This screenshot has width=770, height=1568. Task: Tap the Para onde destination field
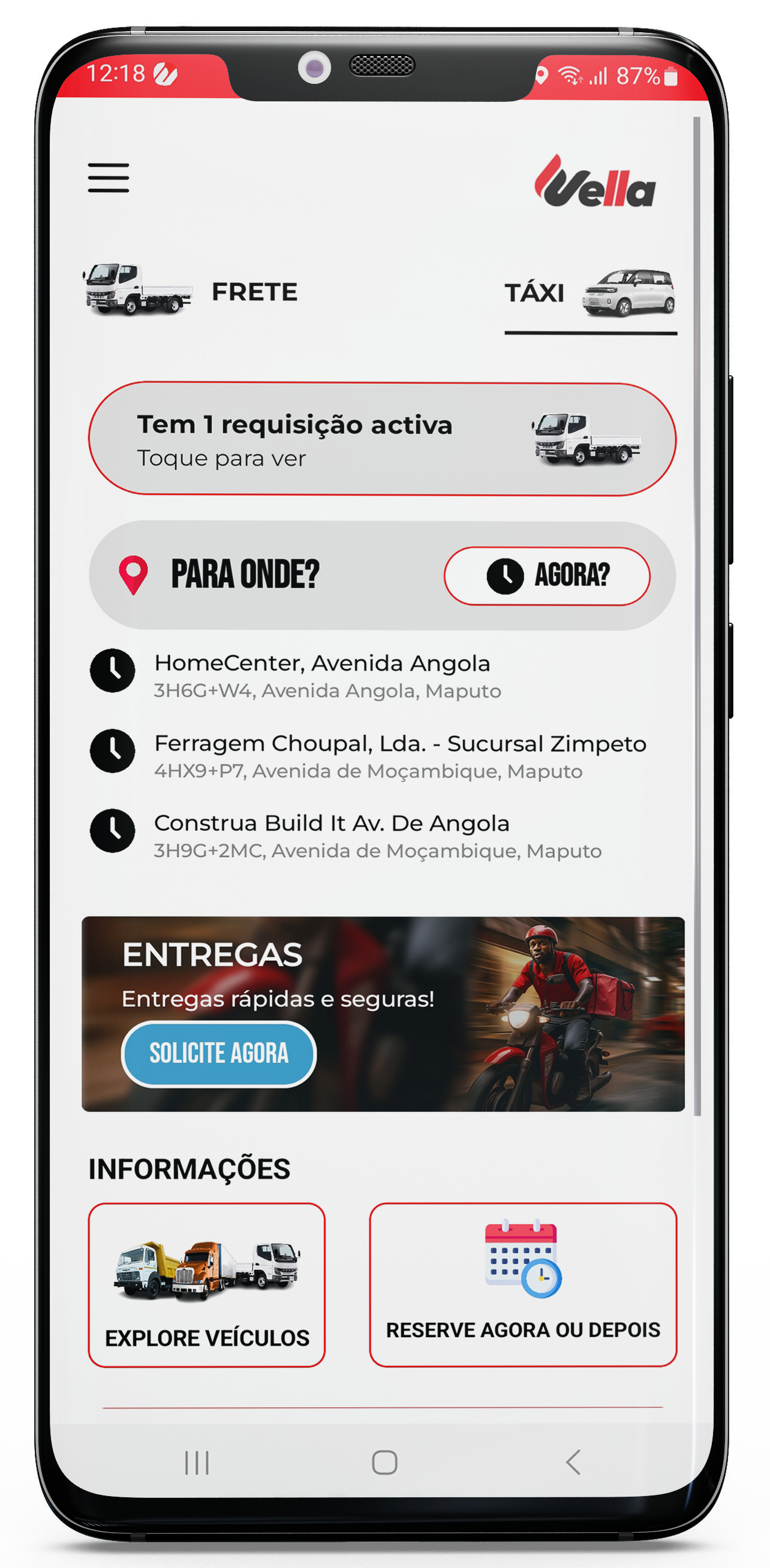[x=243, y=575]
